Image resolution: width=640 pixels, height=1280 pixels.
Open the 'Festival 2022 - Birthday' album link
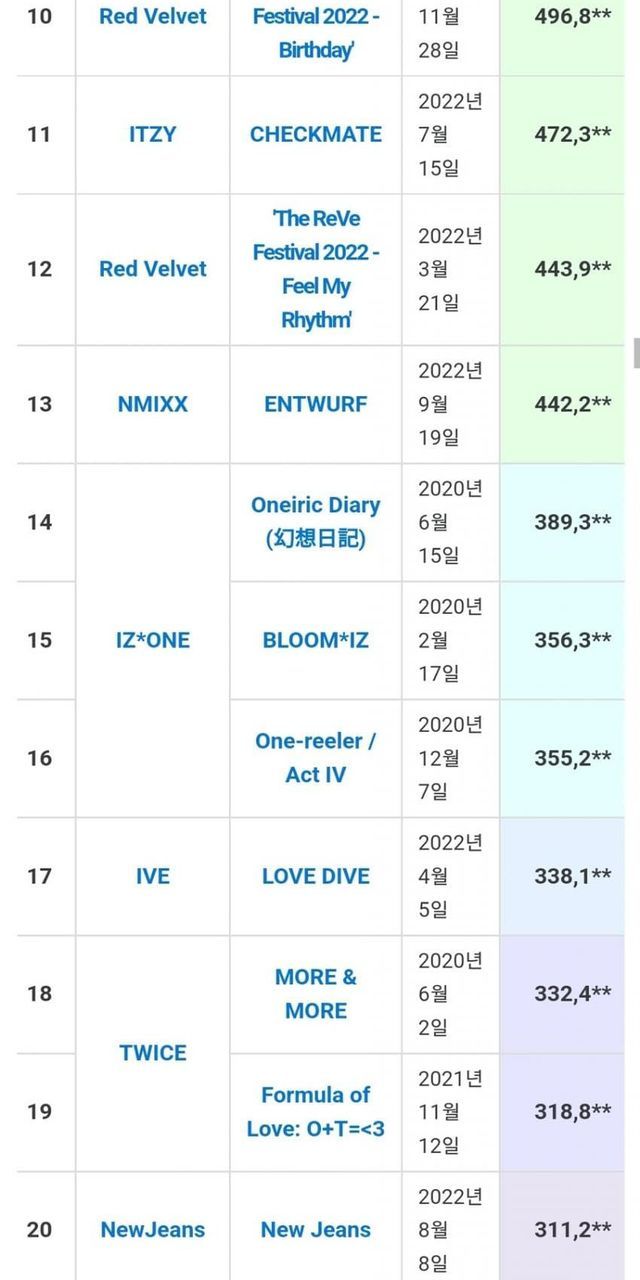315,32
